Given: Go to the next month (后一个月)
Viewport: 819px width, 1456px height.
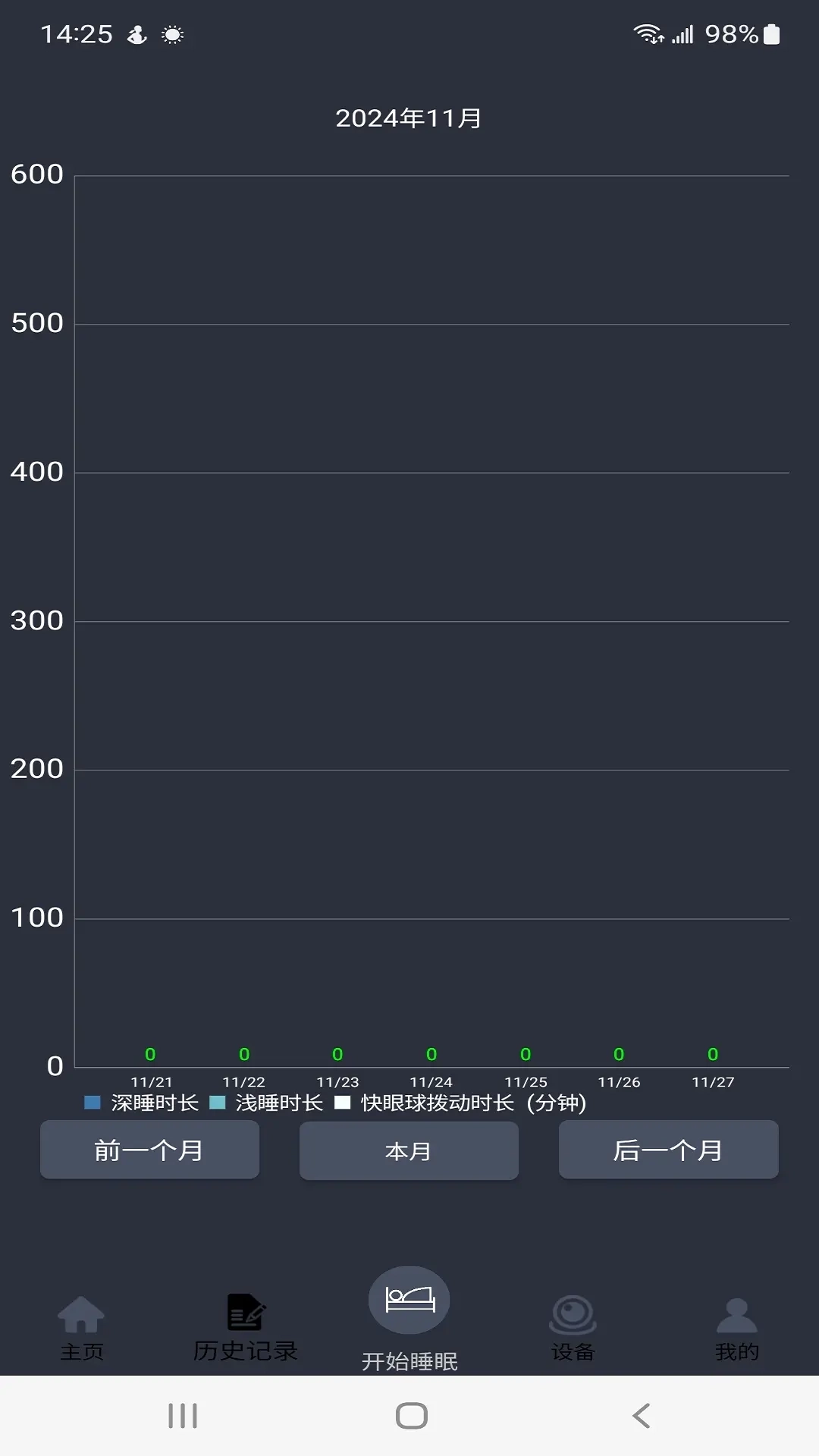Looking at the screenshot, I should [668, 1150].
